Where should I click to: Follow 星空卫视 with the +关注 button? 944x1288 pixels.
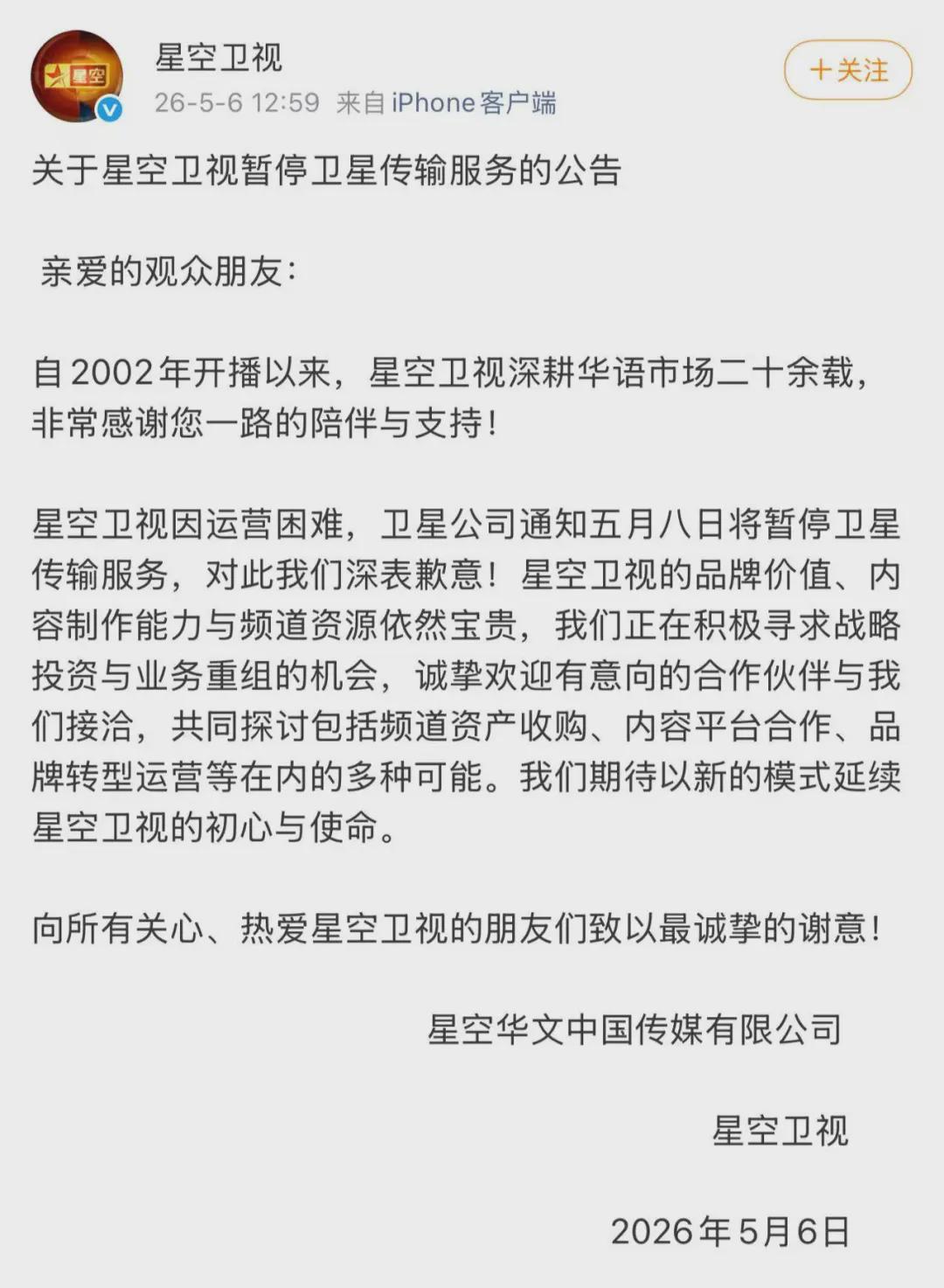848,70
